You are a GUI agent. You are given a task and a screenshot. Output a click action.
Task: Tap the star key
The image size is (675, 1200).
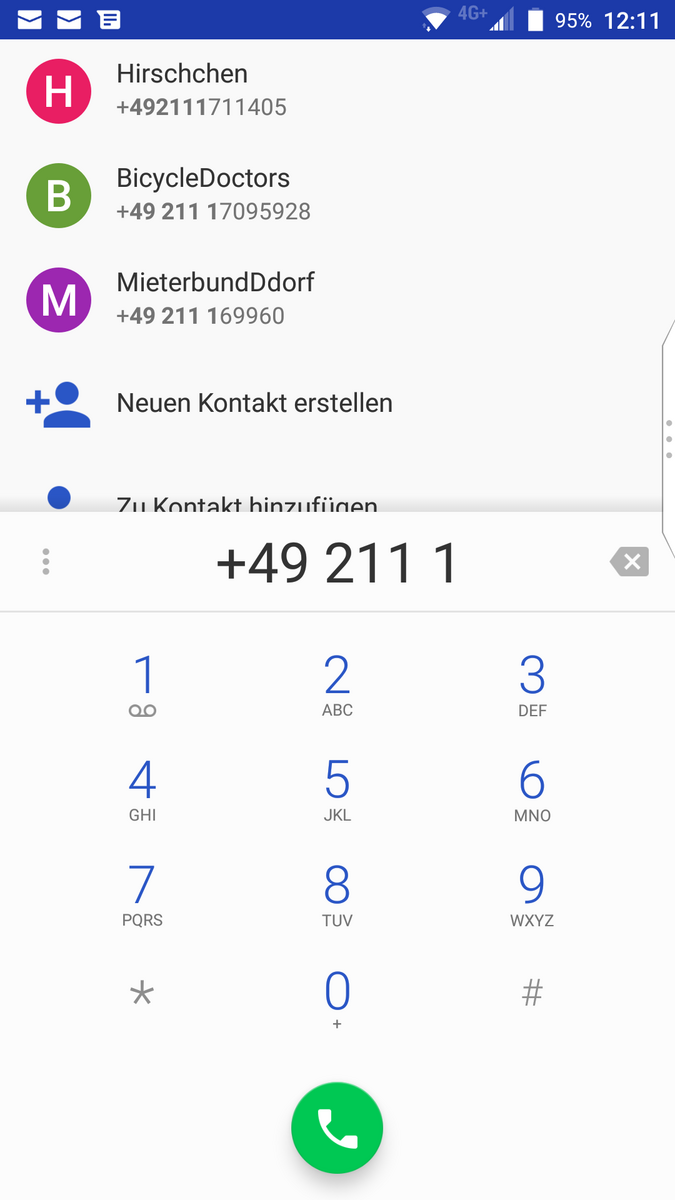(143, 994)
